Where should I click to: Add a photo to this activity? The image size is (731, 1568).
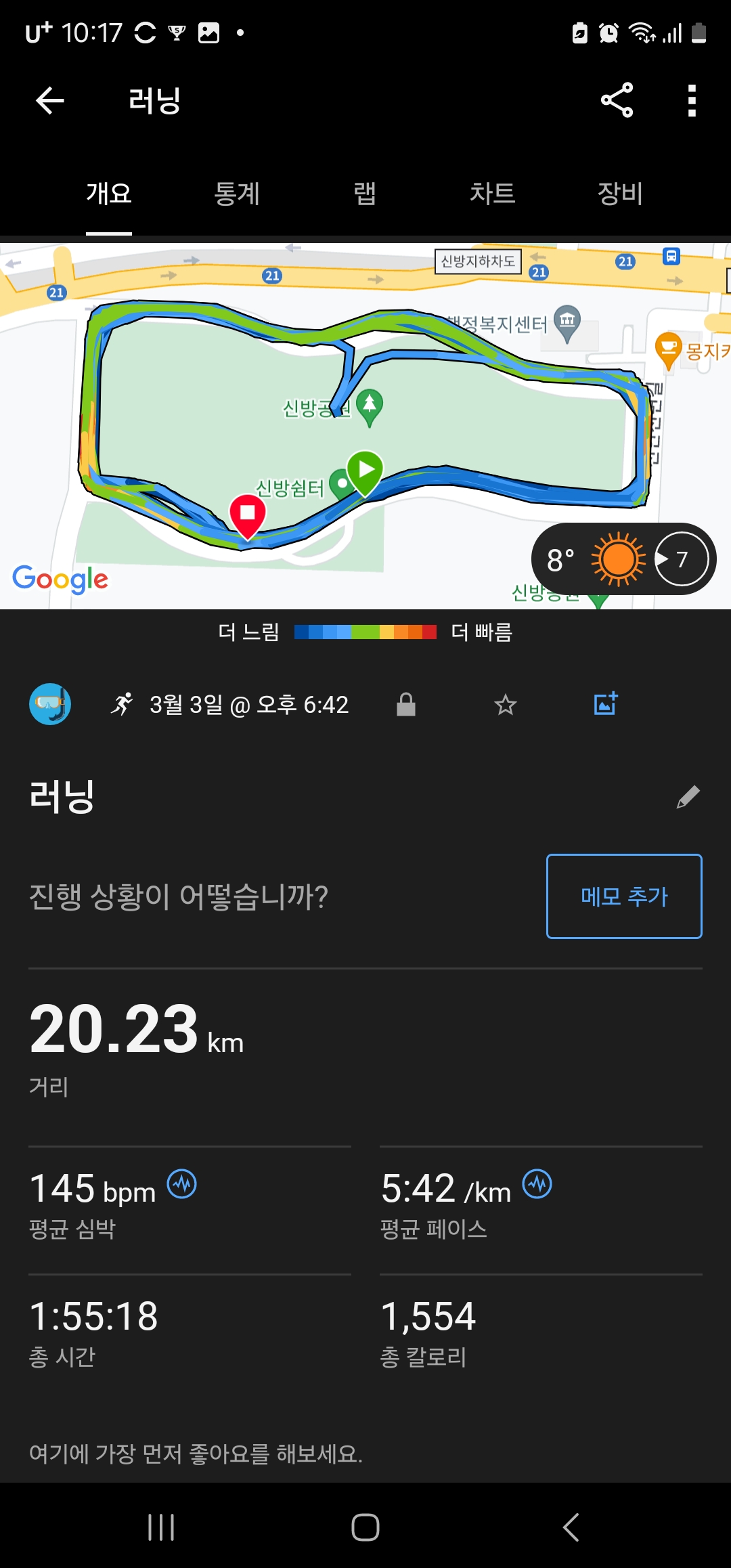pos(606,704)
